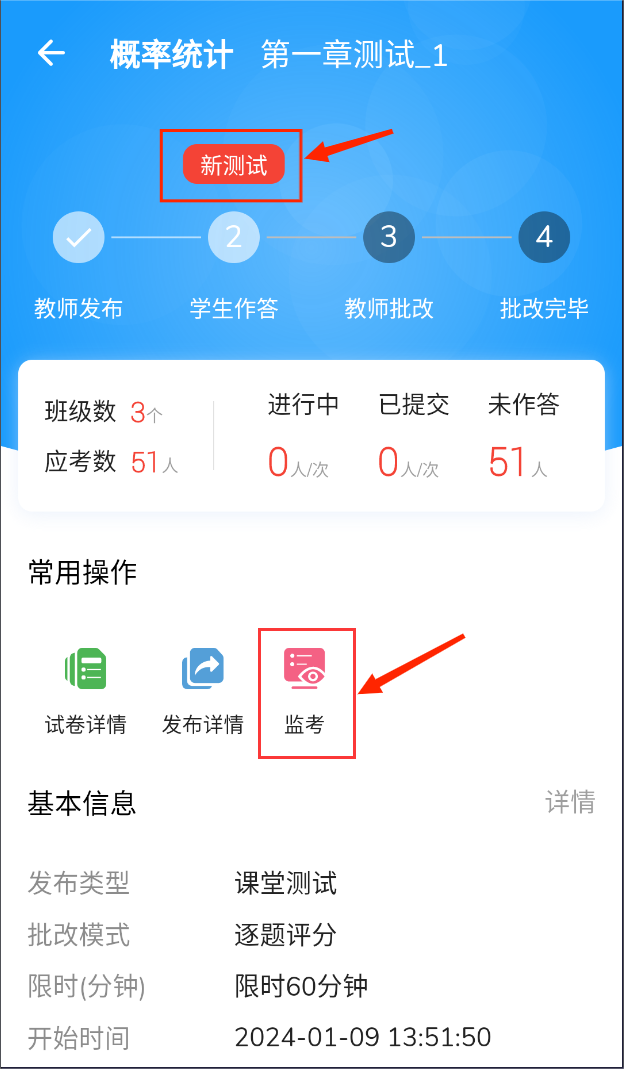Open 详情 next to 基本信息
The image size is (624, 1069).
[570, 802]
